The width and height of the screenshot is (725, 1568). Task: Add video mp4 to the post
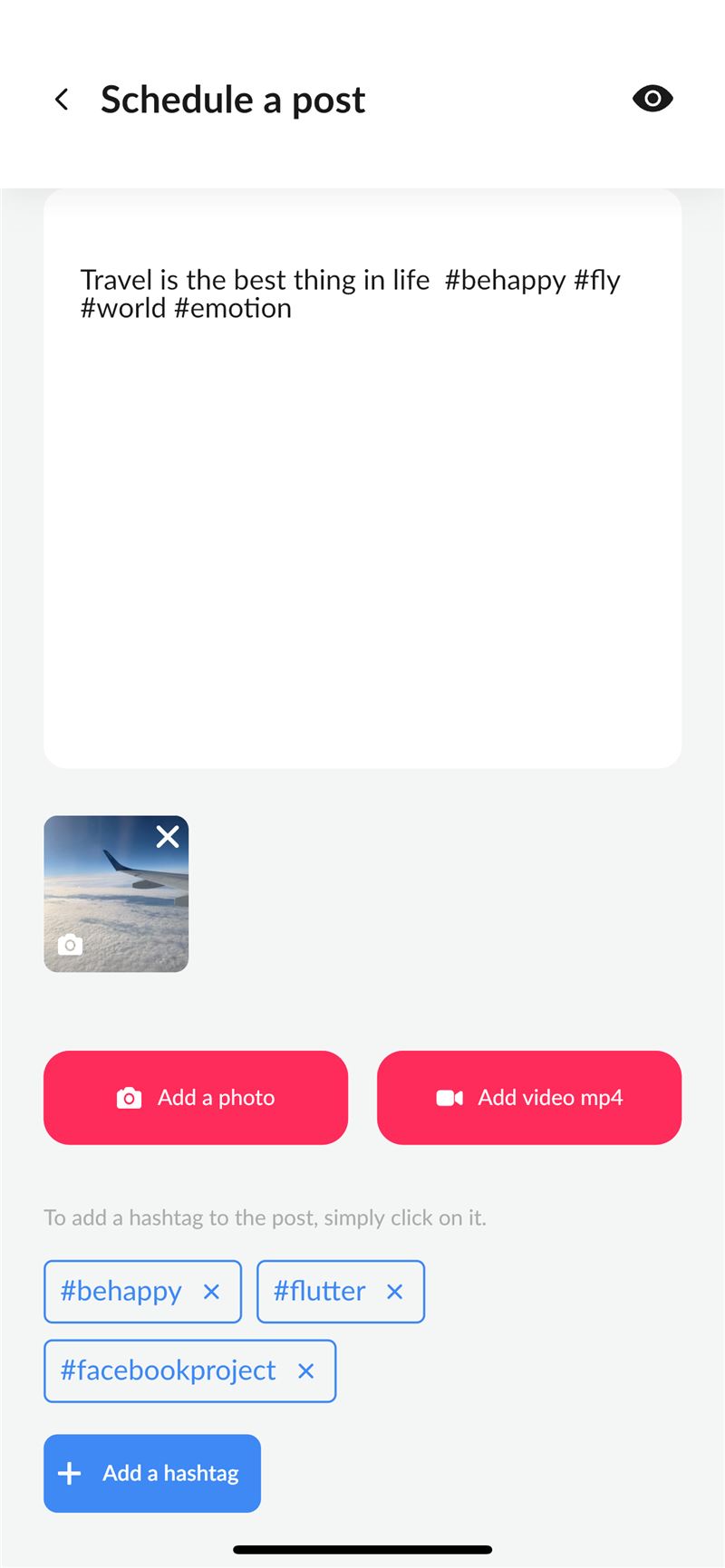pyautogui.click(x=529, y=1098)
